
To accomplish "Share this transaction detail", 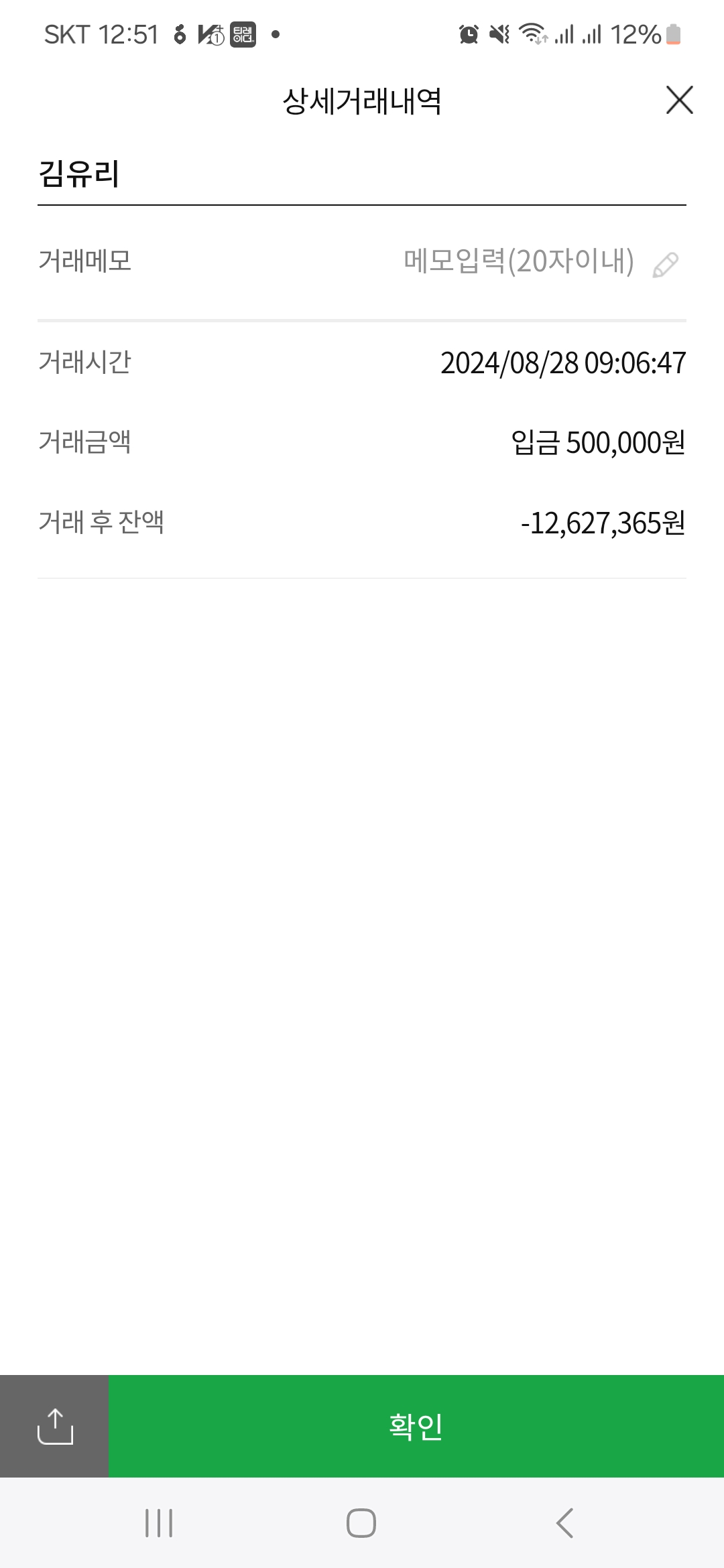I will (x=55, y=1426).
